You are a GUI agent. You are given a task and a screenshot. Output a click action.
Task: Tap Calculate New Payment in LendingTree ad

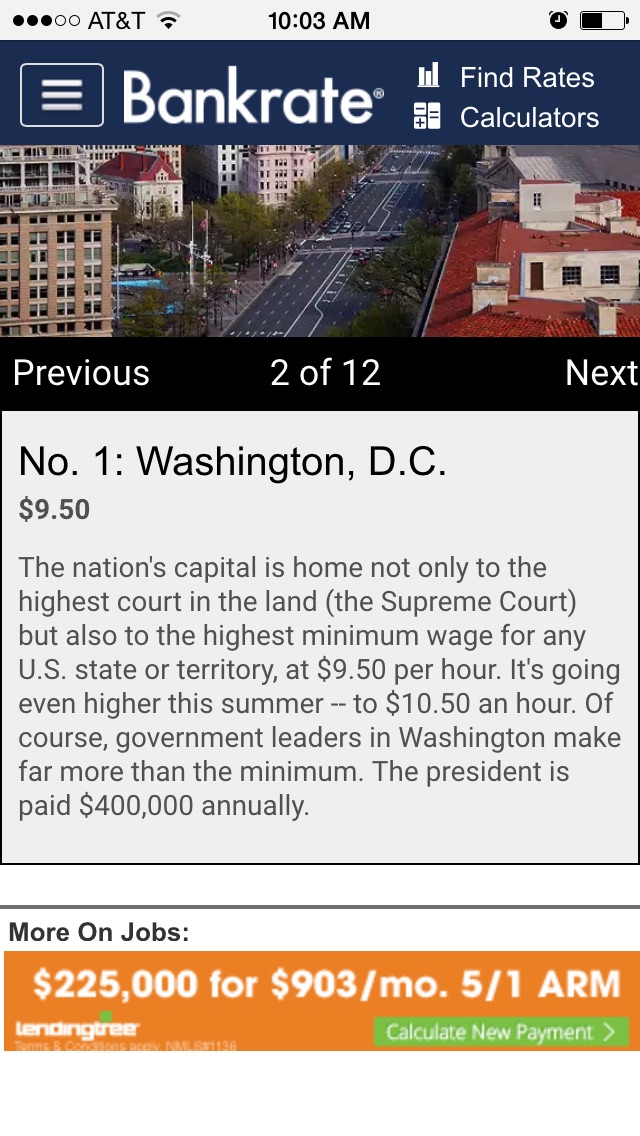[x=501, y=1032]
